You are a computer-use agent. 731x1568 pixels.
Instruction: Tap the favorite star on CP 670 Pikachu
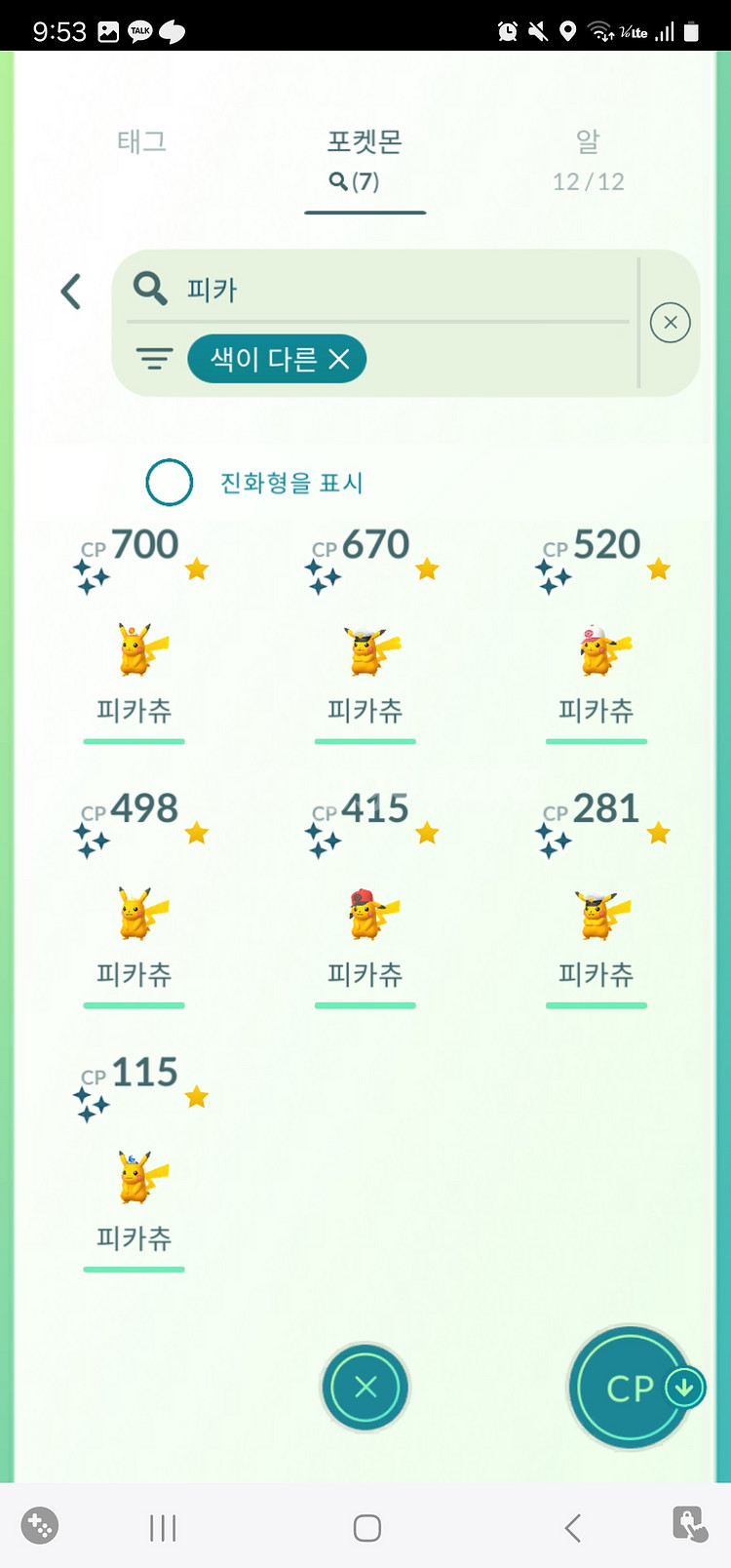(x=426, y=566)
